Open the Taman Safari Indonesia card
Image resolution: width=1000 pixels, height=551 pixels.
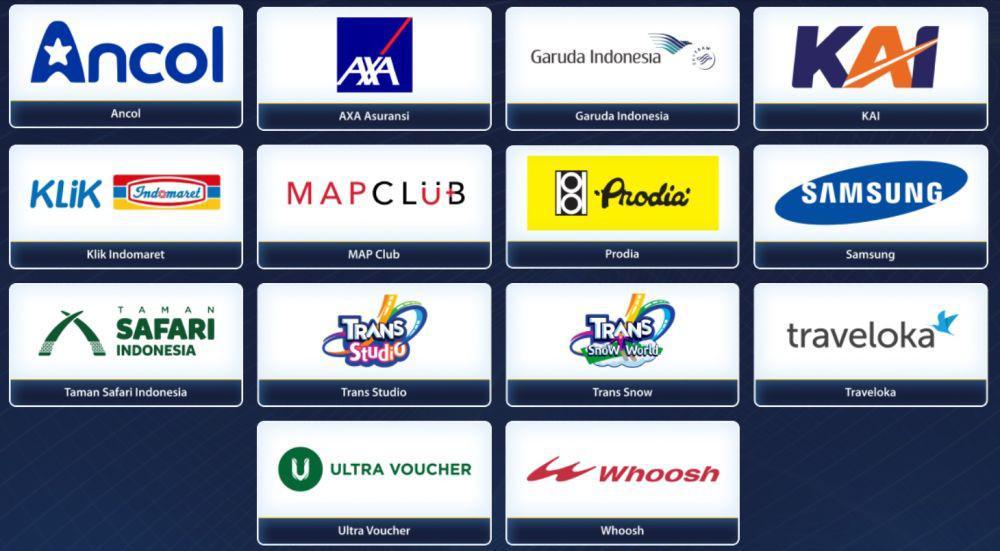point(126,343)
